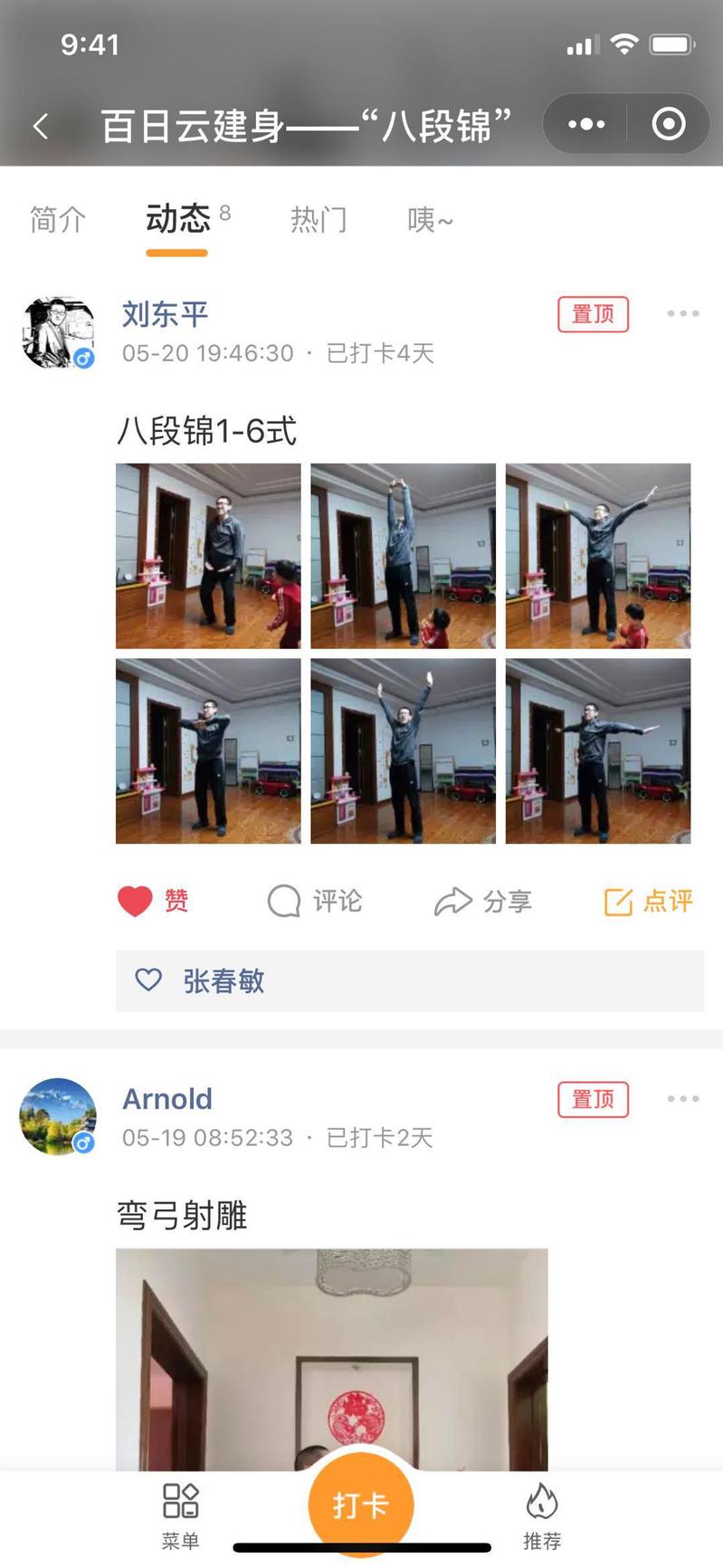Share 刘东平's post
723x1568 pixels.
tap(482, 901)
